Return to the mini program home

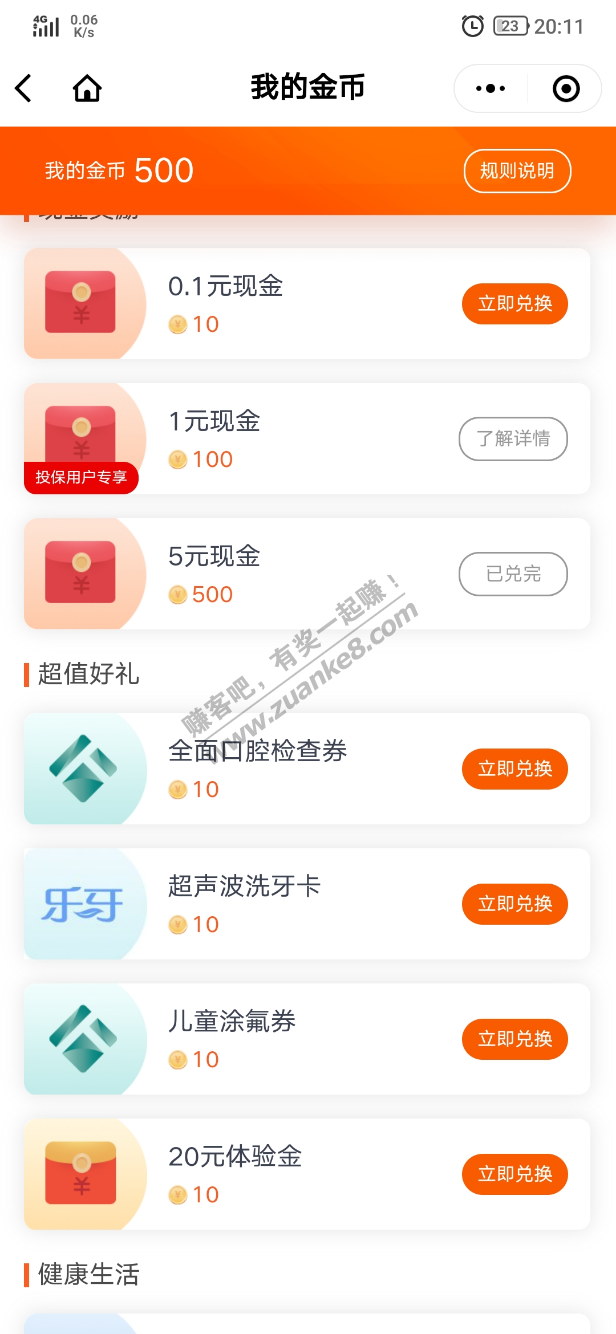click(87, 89)
